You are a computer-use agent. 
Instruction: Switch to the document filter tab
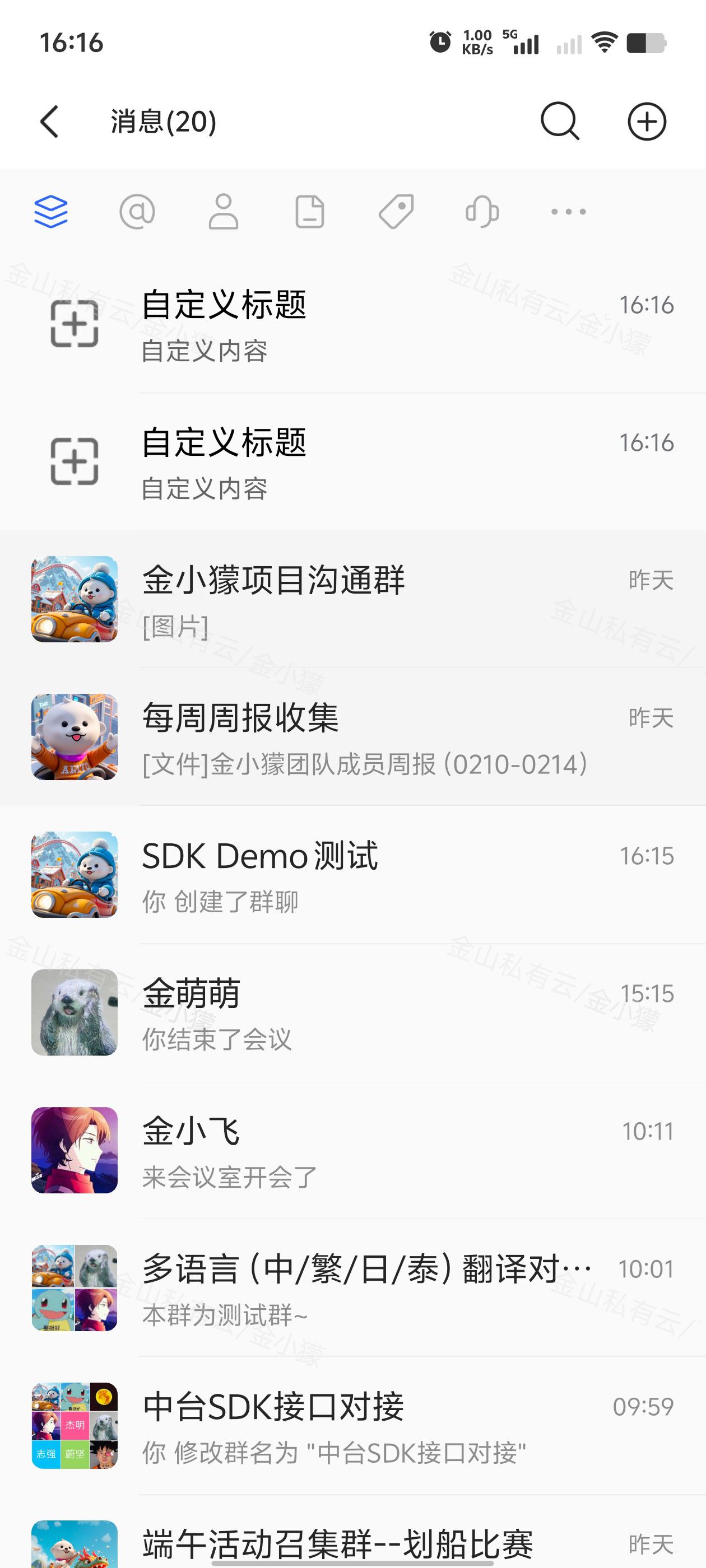pyautogui.click(x=309, y=212)
